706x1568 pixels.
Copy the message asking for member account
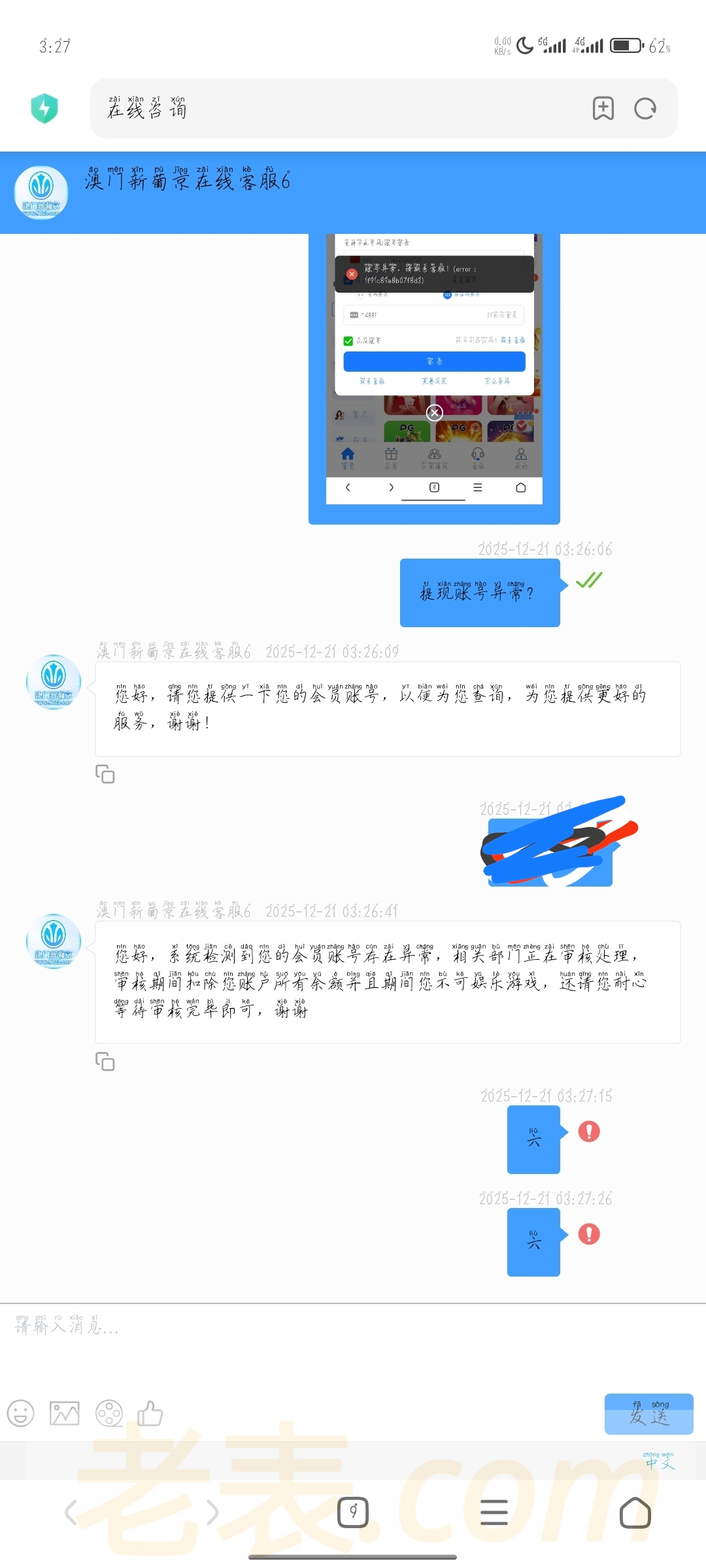[x=105, y=774]
